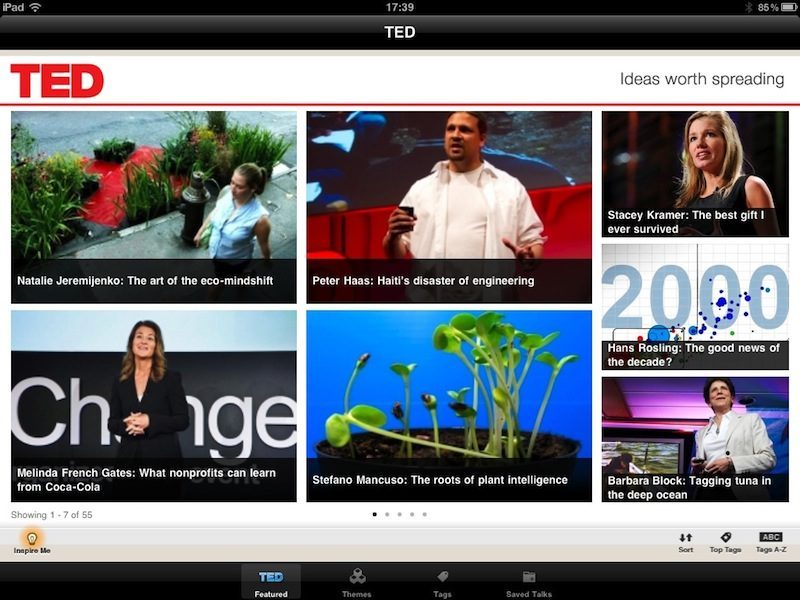Open Hans Rosling: The good news talk
This screenshot has width=800, height=600.
point(695,306)
